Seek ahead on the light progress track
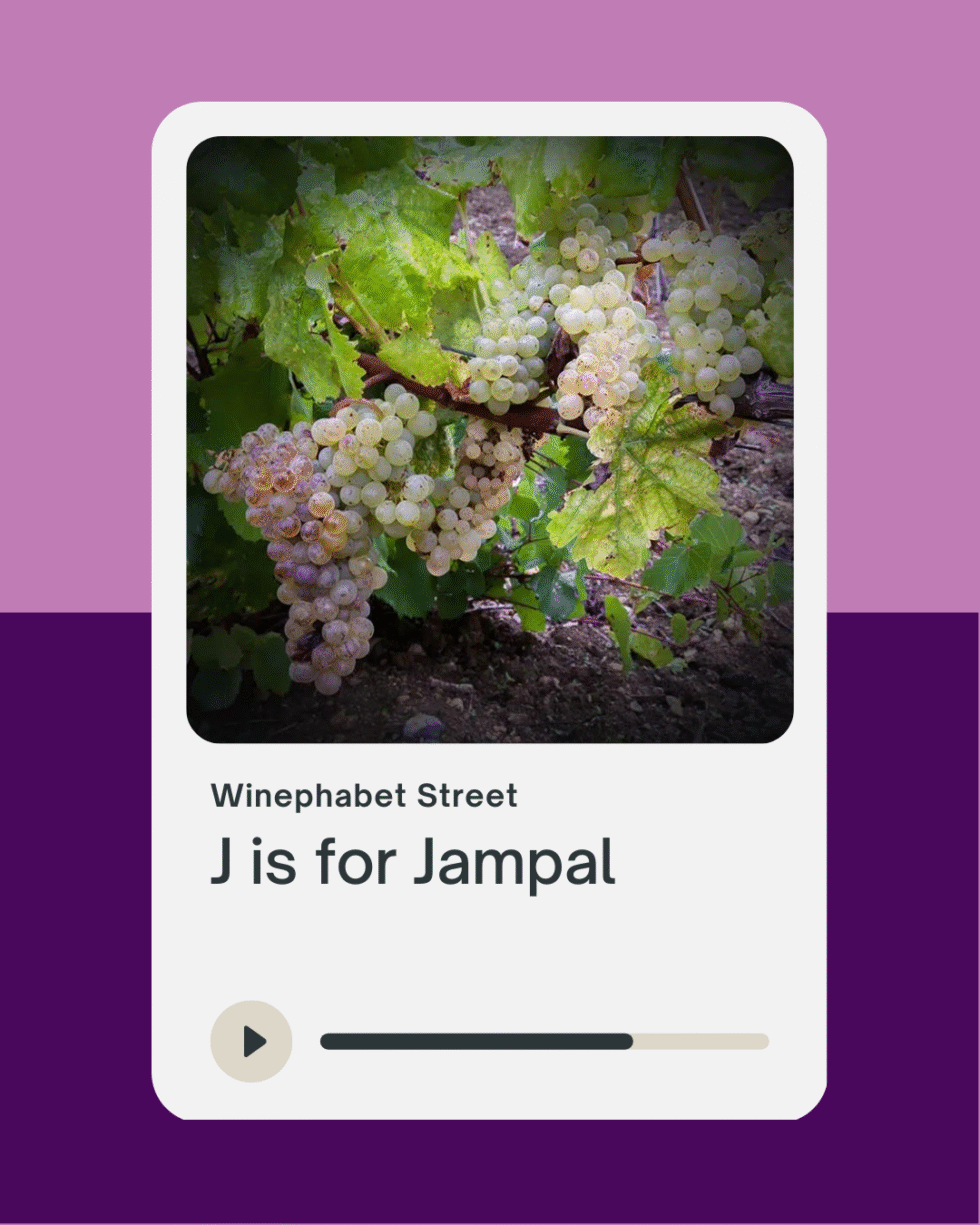Image resolution: width=980 pixels, height=1225 pixels. pyautogui.click(x=700, y=1042)
